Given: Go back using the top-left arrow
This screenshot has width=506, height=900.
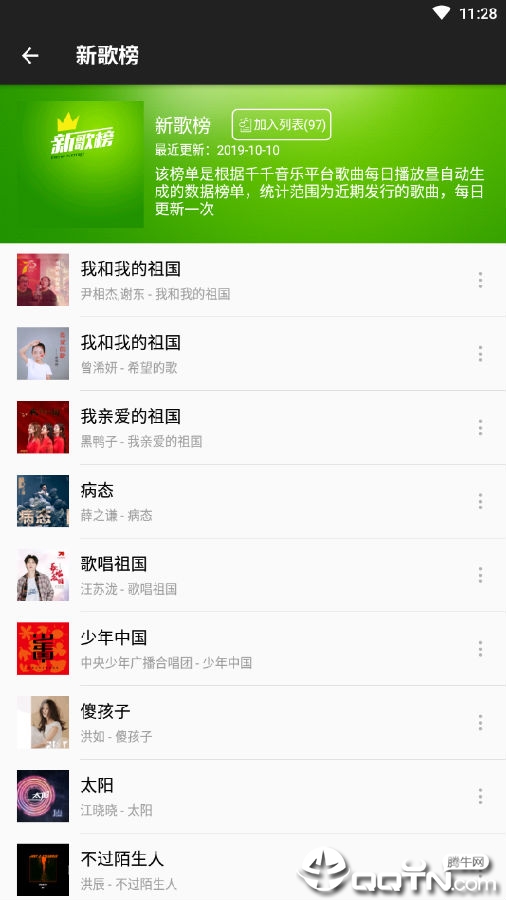Looking at the screenshot, I should point(30,56).
